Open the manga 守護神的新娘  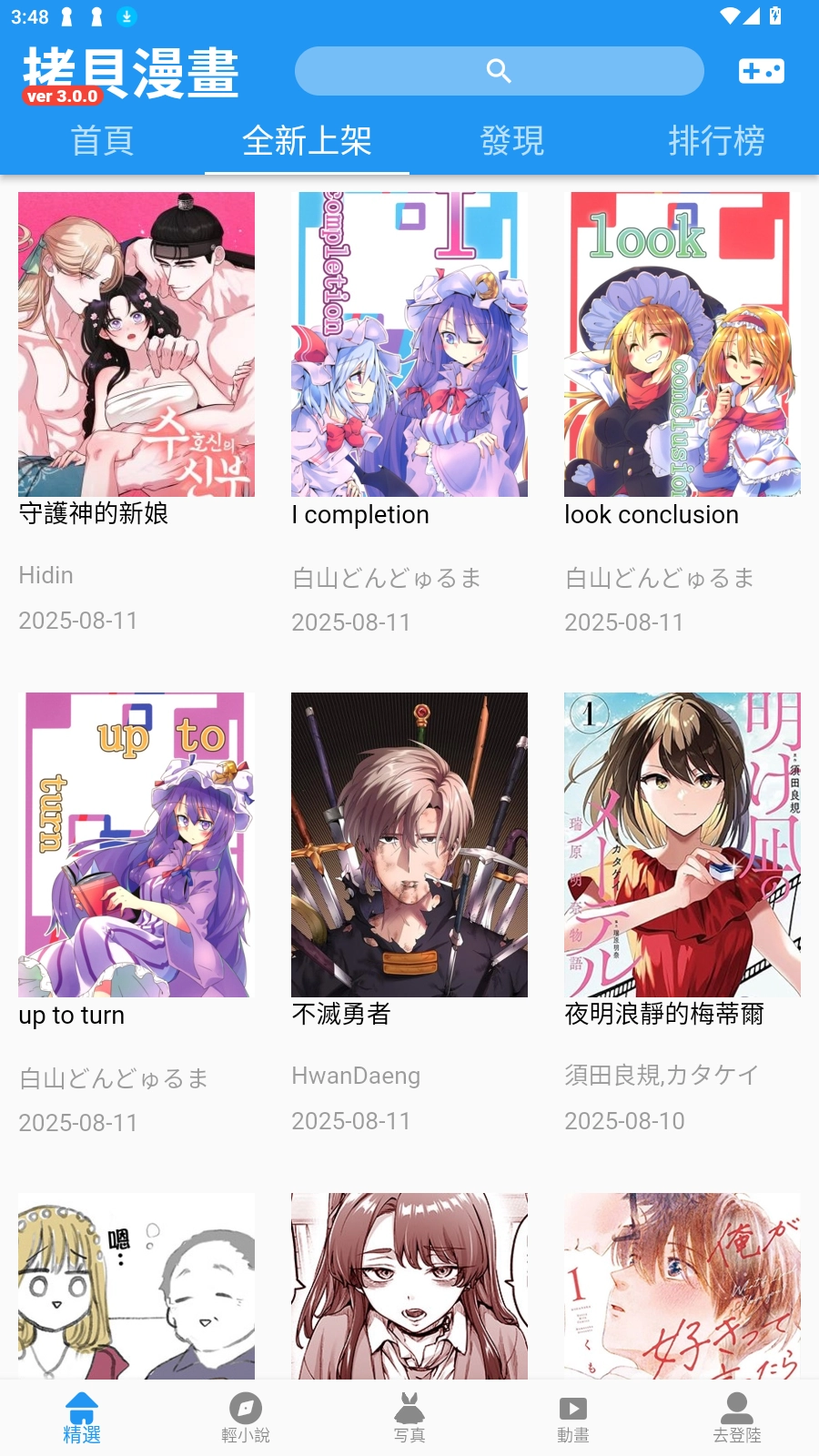point(136,343)
